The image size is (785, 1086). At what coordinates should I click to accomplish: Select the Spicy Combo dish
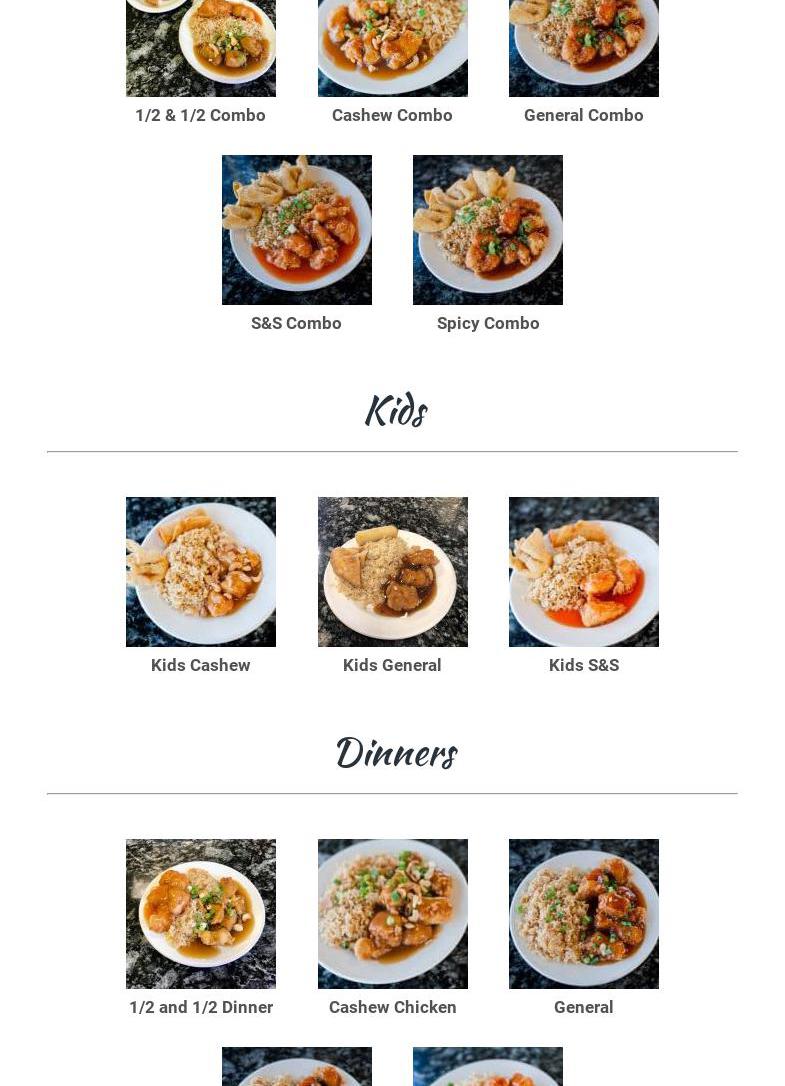[x=487, y=230]
